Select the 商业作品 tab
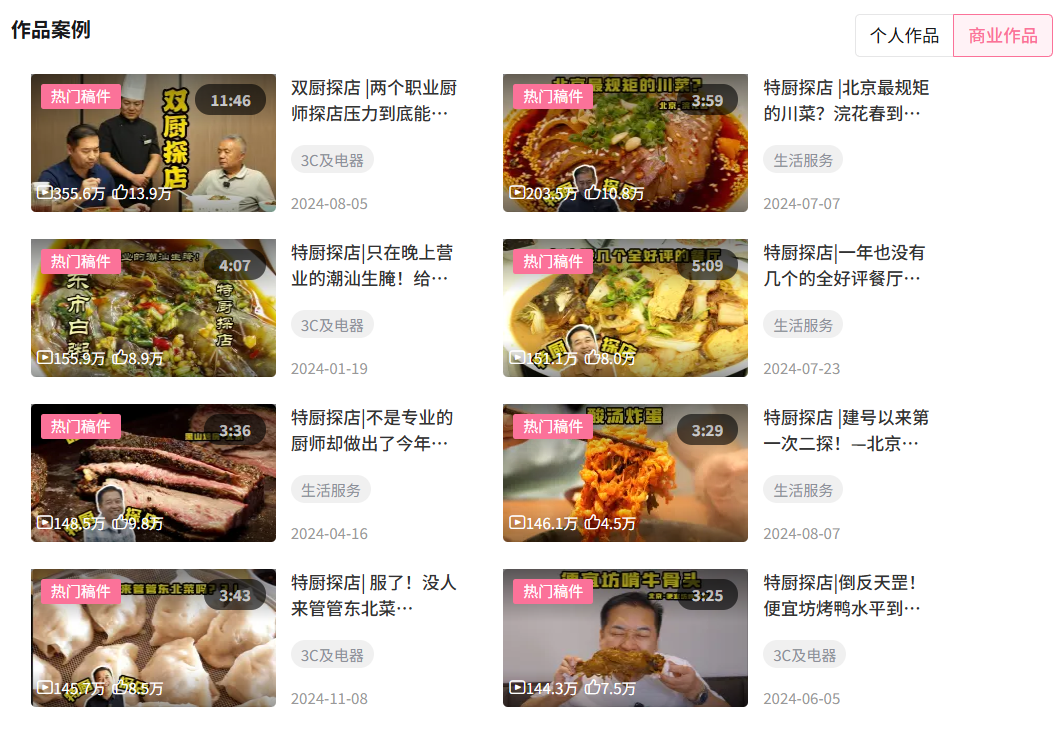This screenshot has width=1061, height=730. pos(1002,36)
